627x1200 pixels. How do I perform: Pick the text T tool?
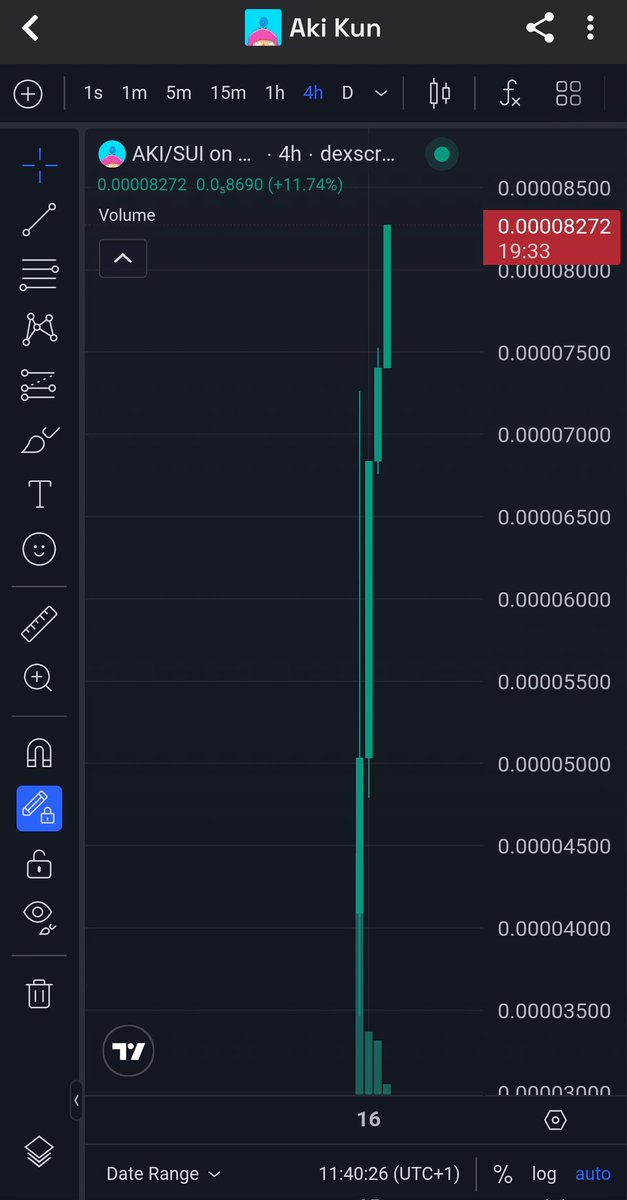(x=39, y=494)
